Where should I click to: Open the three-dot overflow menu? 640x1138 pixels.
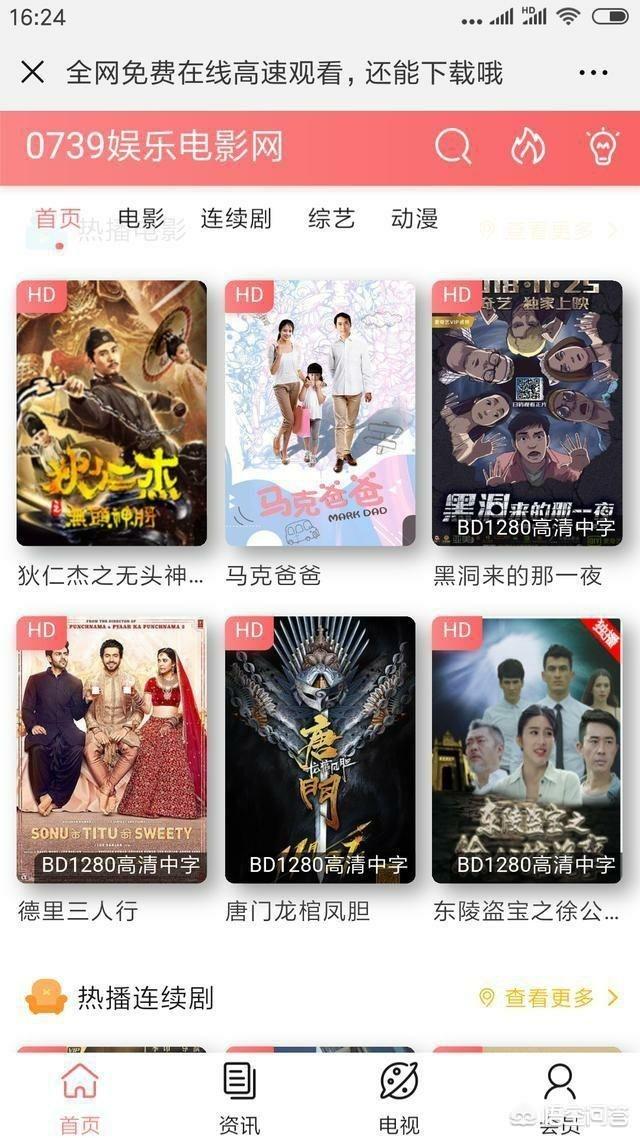tap(593, 73)
